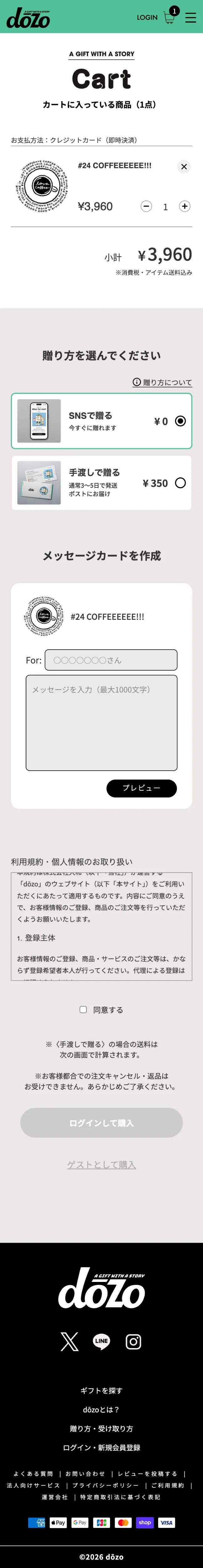Tap the プレビュー button
The height and width of the screenshot is (1568, 203).
142,788
